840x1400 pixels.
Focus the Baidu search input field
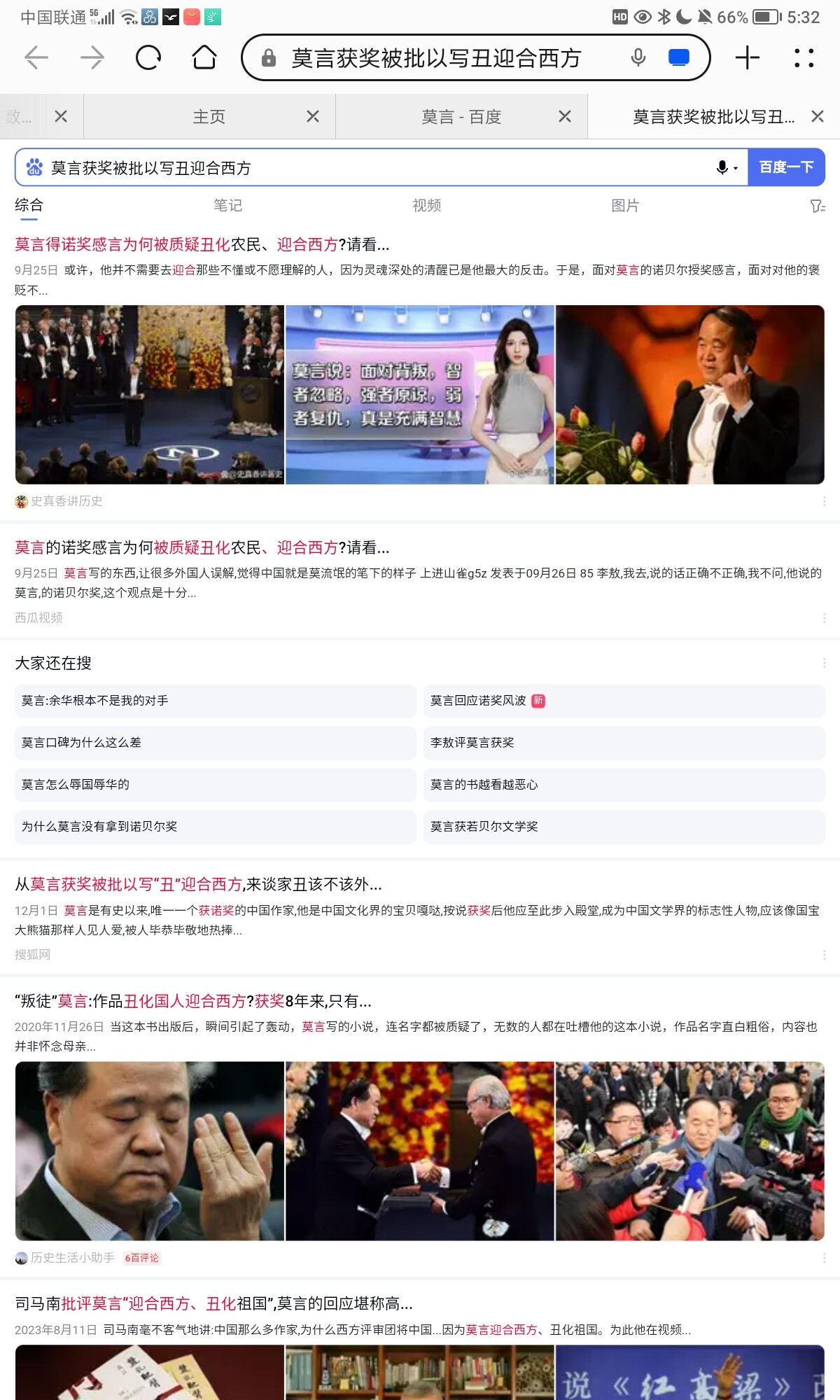[x=378, y=168]
